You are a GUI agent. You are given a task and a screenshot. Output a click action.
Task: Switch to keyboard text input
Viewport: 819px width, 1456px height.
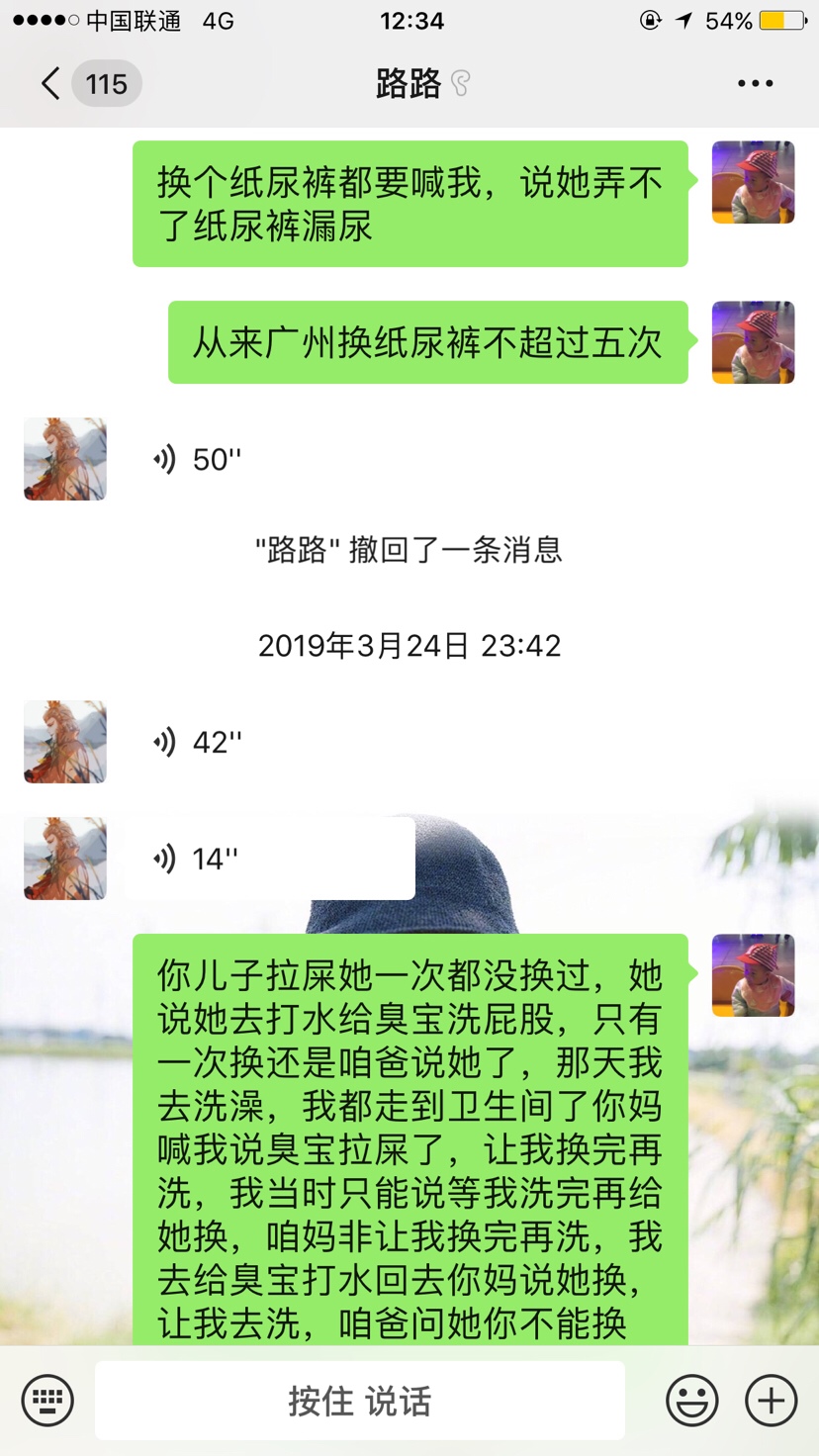tap(47, 1401)
